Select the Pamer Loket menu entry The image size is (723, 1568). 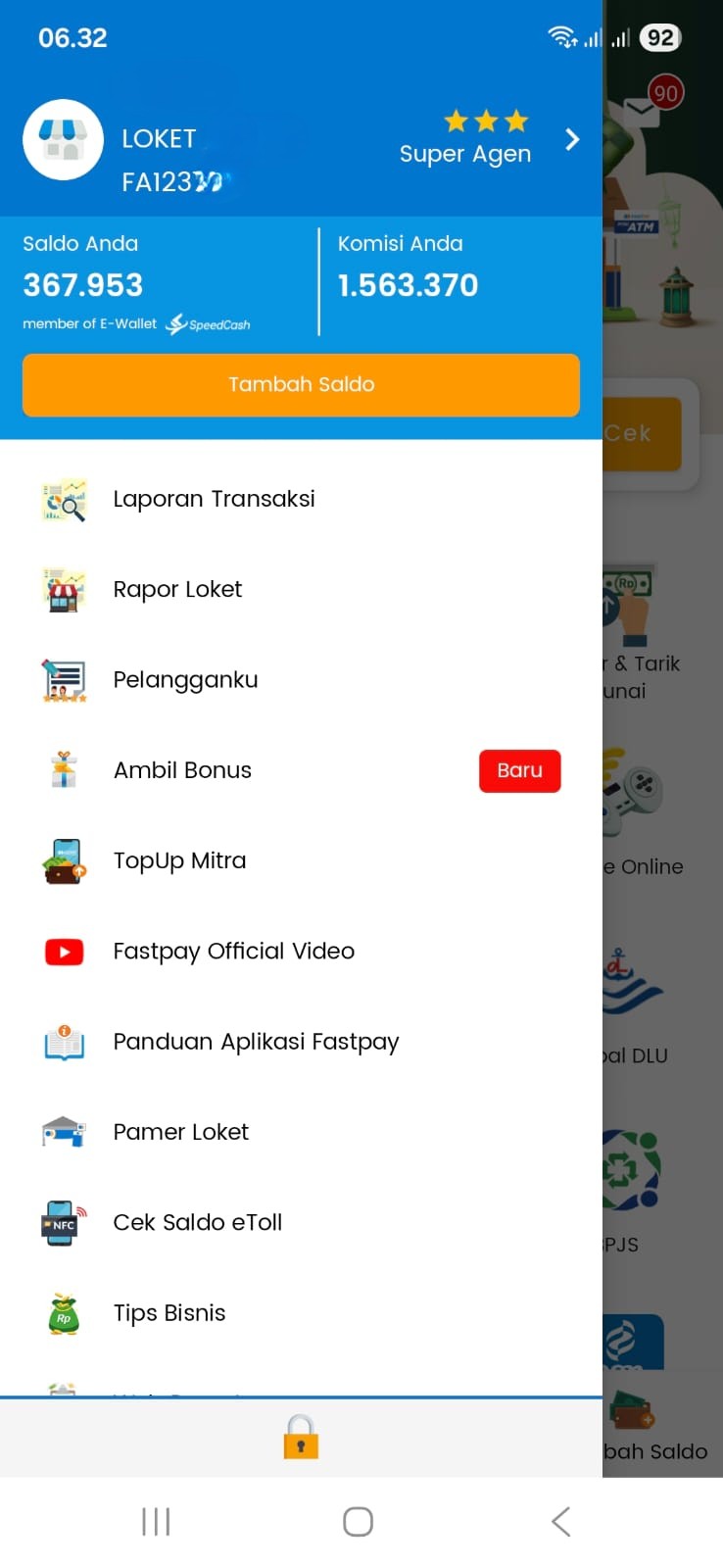coord(180,1132)
